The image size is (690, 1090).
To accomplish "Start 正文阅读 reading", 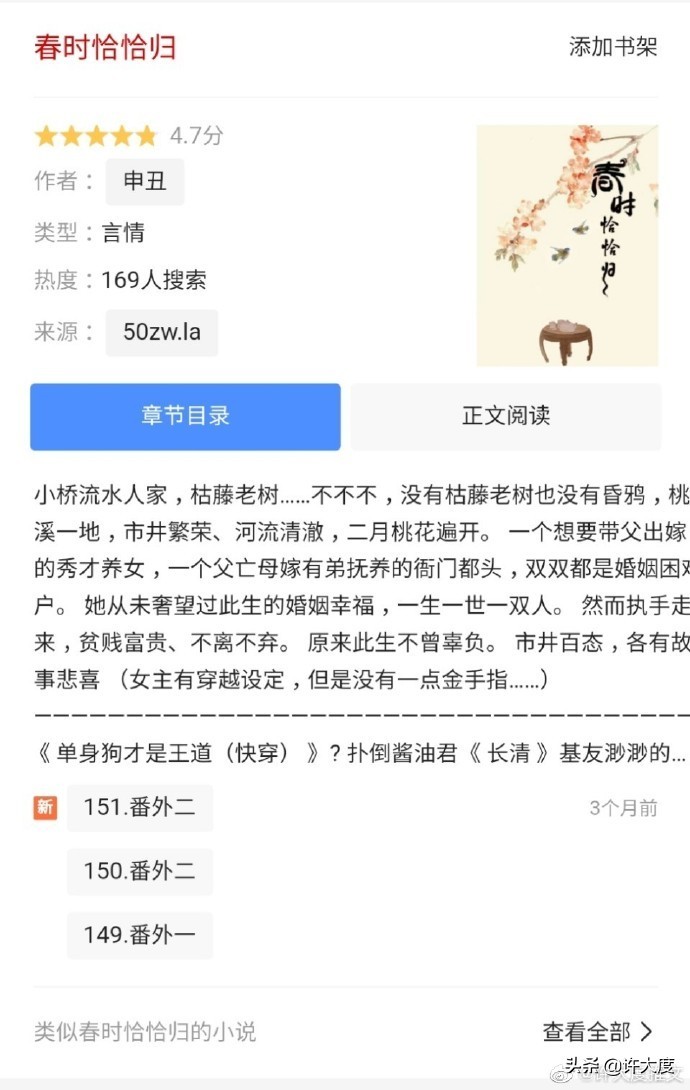I will click(x=505, y=416).
